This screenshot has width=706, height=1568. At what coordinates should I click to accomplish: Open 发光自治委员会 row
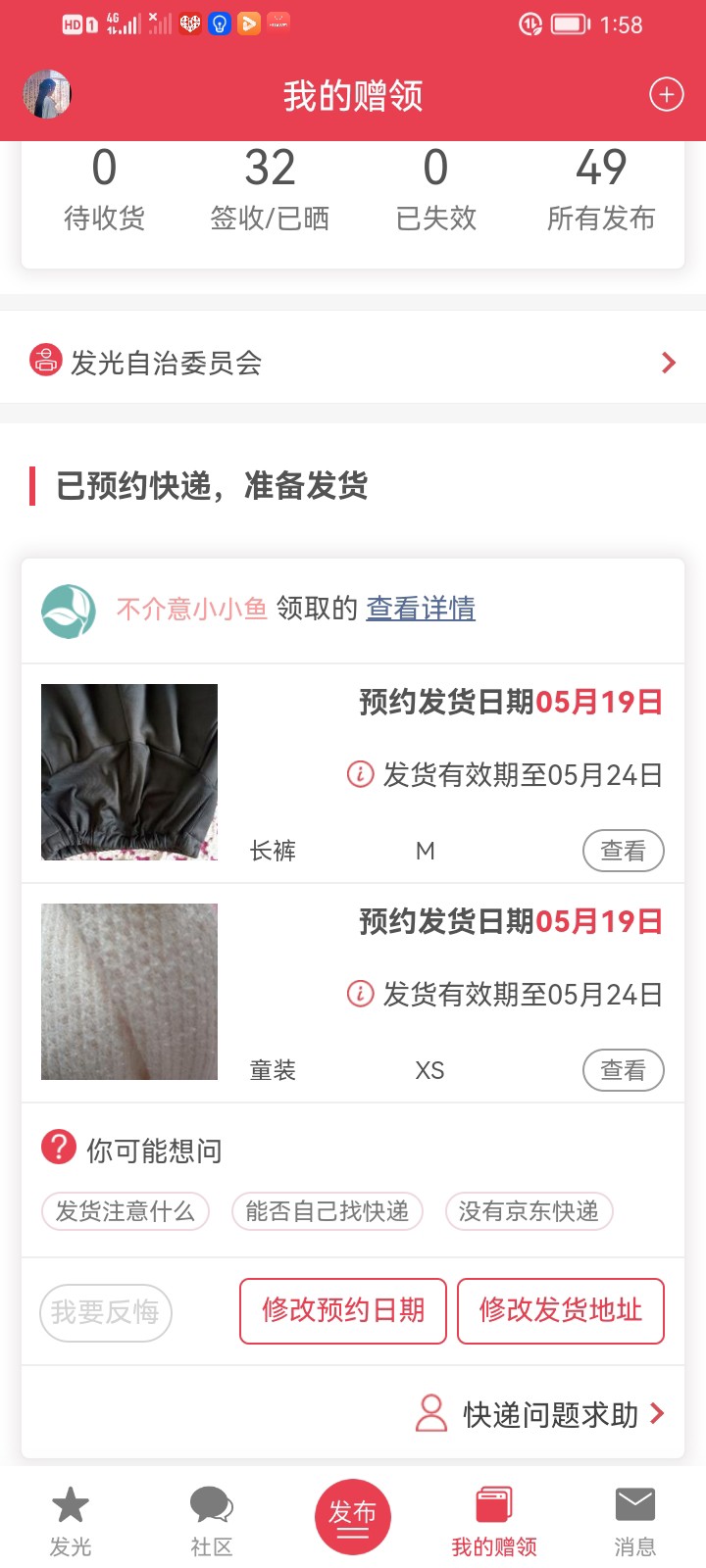point(353,363)
